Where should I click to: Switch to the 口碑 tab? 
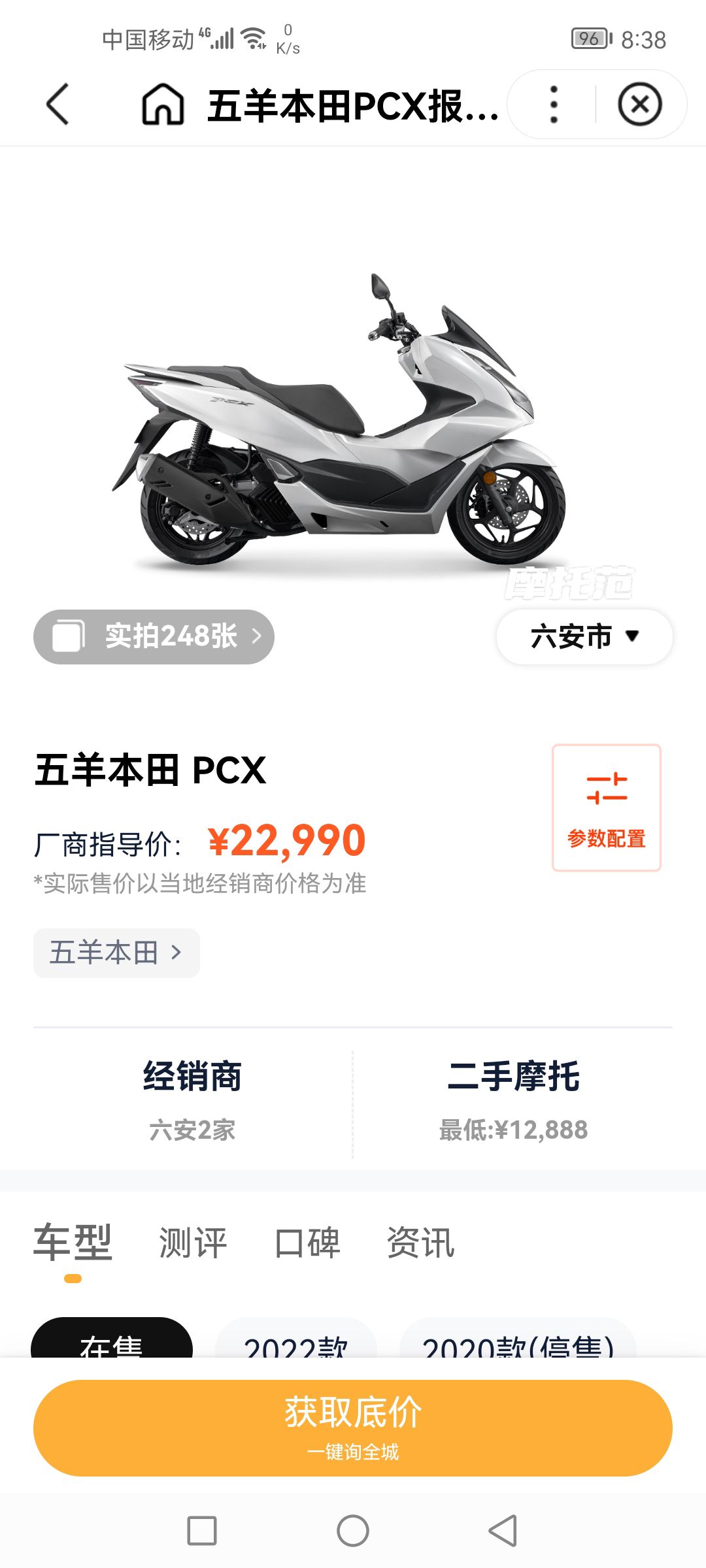307,1242
